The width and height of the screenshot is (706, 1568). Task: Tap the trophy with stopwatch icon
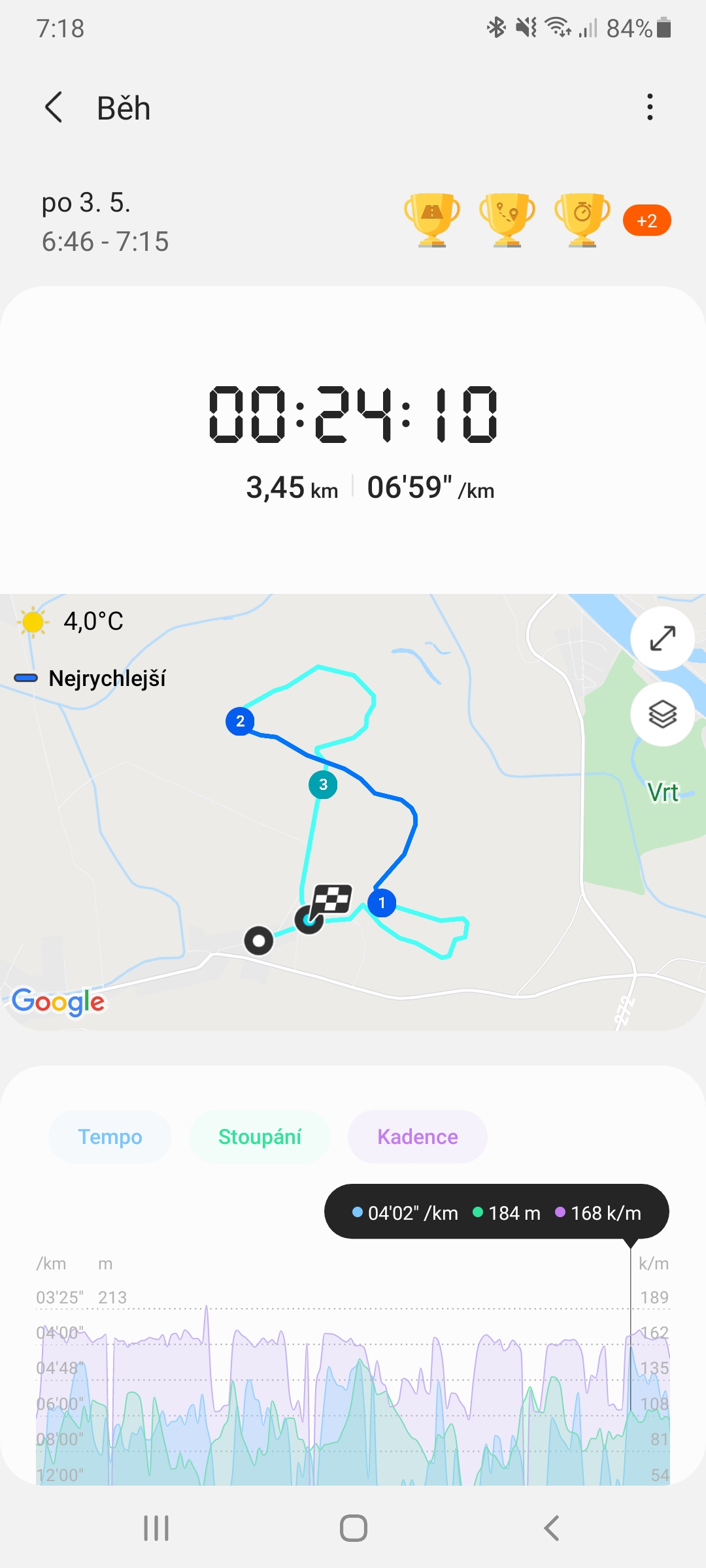[582, 220]
